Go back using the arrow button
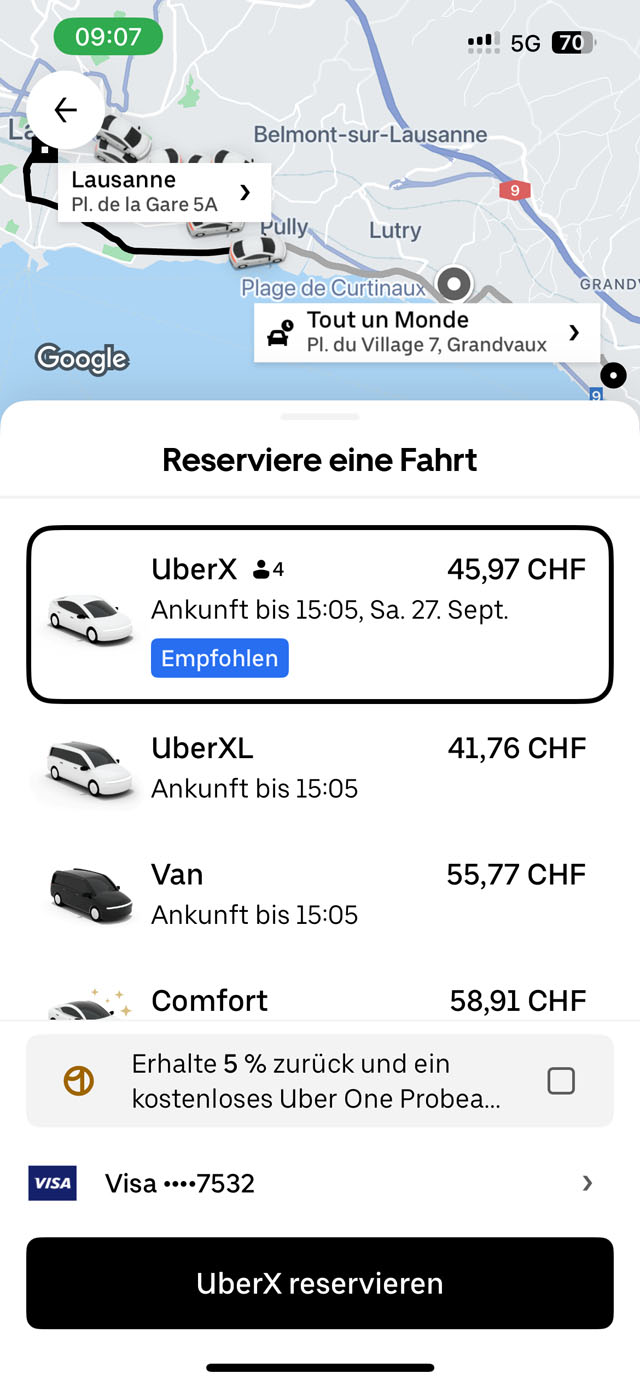The image size is (640, 1385). point(65,110)
